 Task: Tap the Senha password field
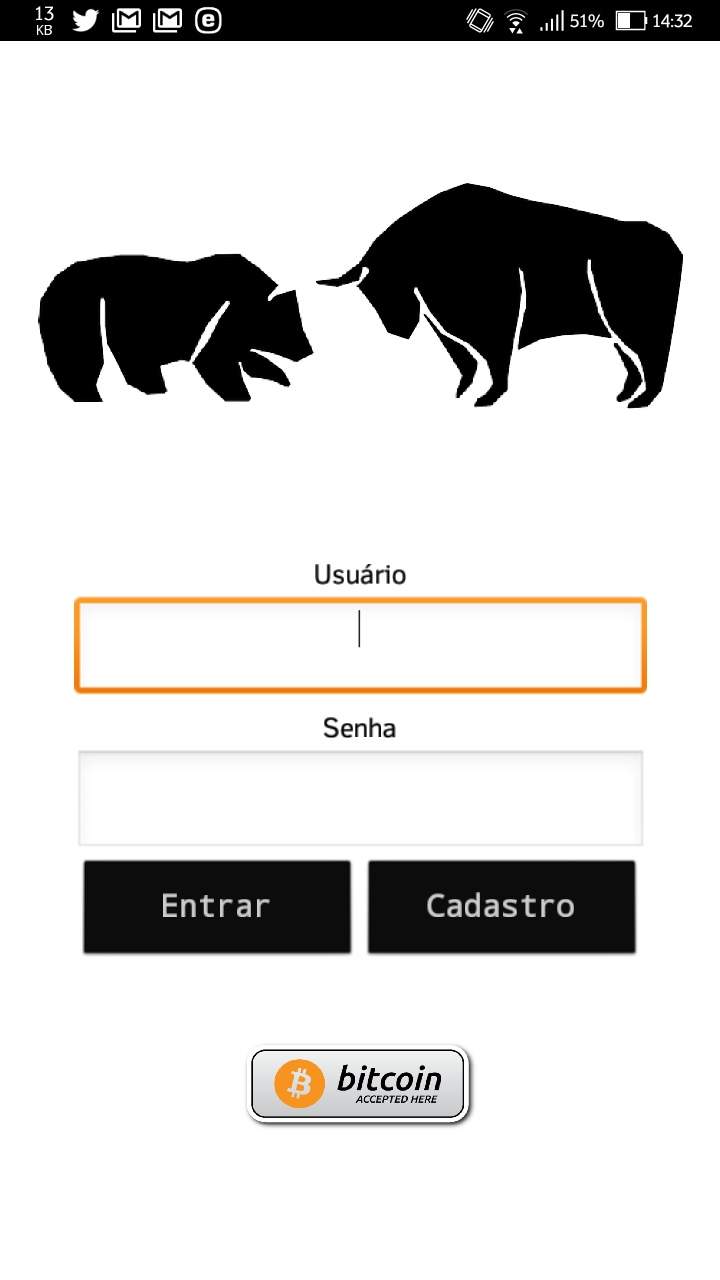click(360, 798)
